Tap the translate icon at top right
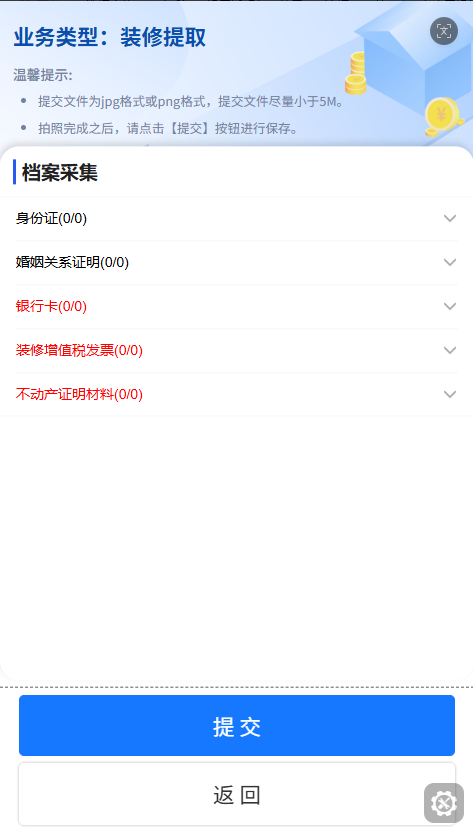This screenshot has height=829, width=473. pos(444,31)
